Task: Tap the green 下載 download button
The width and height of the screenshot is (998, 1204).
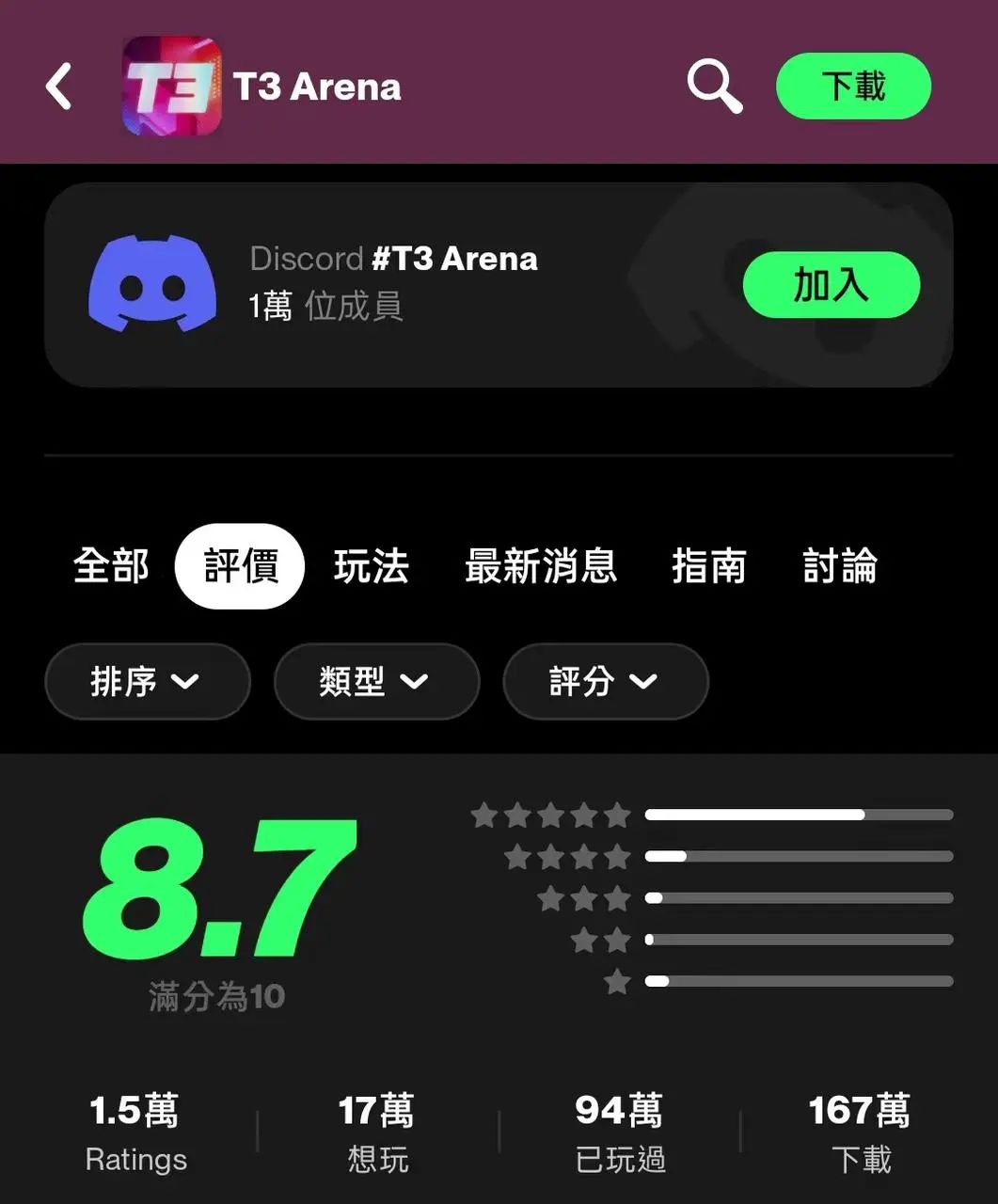Action: click(x=852, y=86)
